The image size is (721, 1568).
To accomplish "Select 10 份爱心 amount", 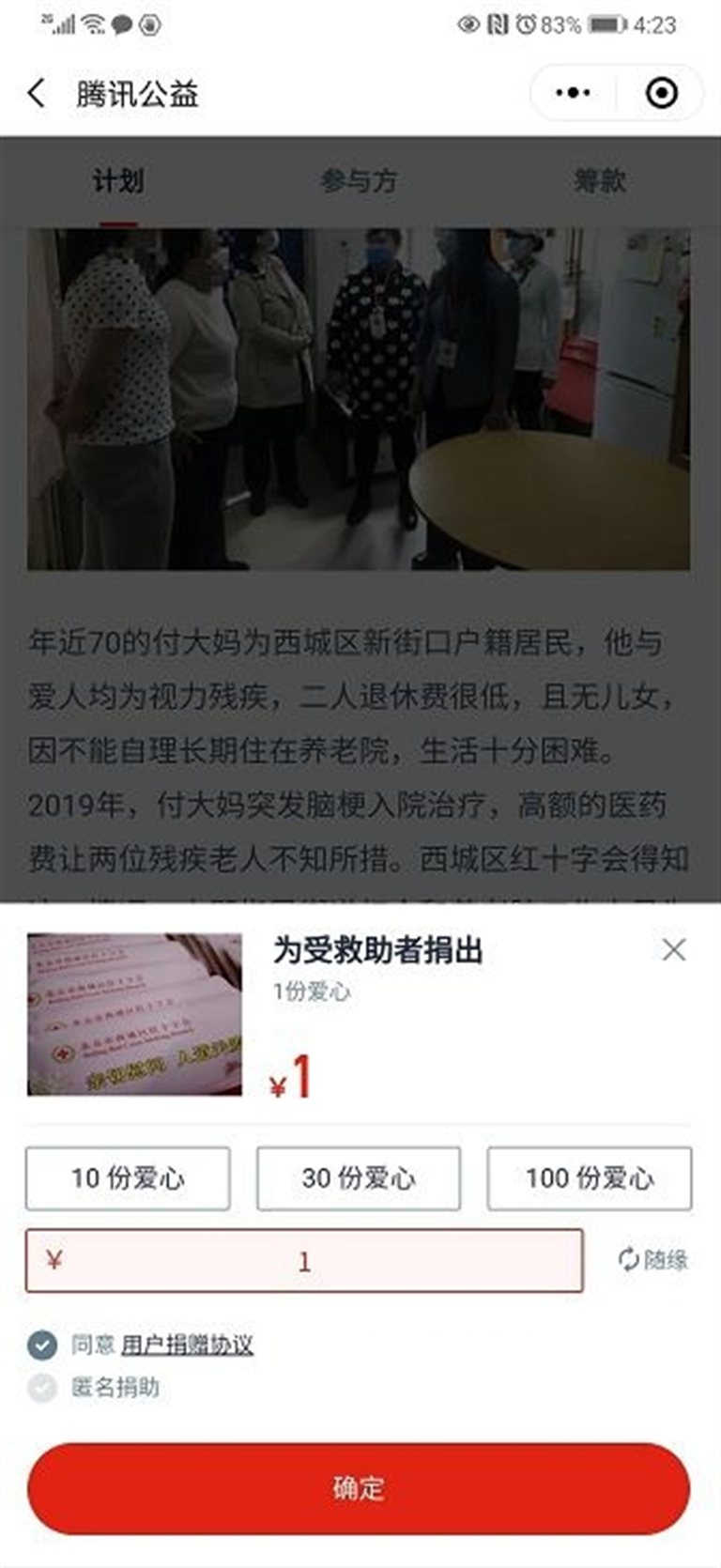I will [x=128, y=1177].
